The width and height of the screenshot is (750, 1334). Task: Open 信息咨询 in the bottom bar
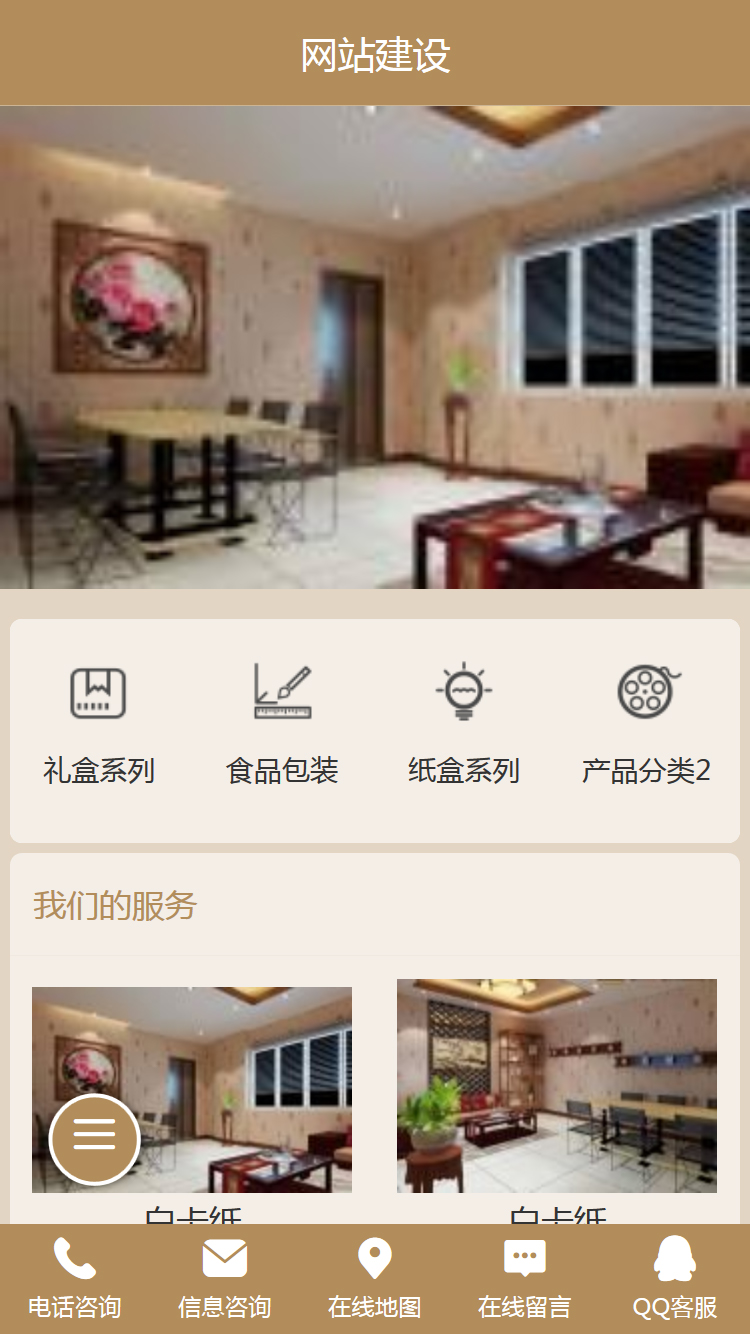(225, 1279)
